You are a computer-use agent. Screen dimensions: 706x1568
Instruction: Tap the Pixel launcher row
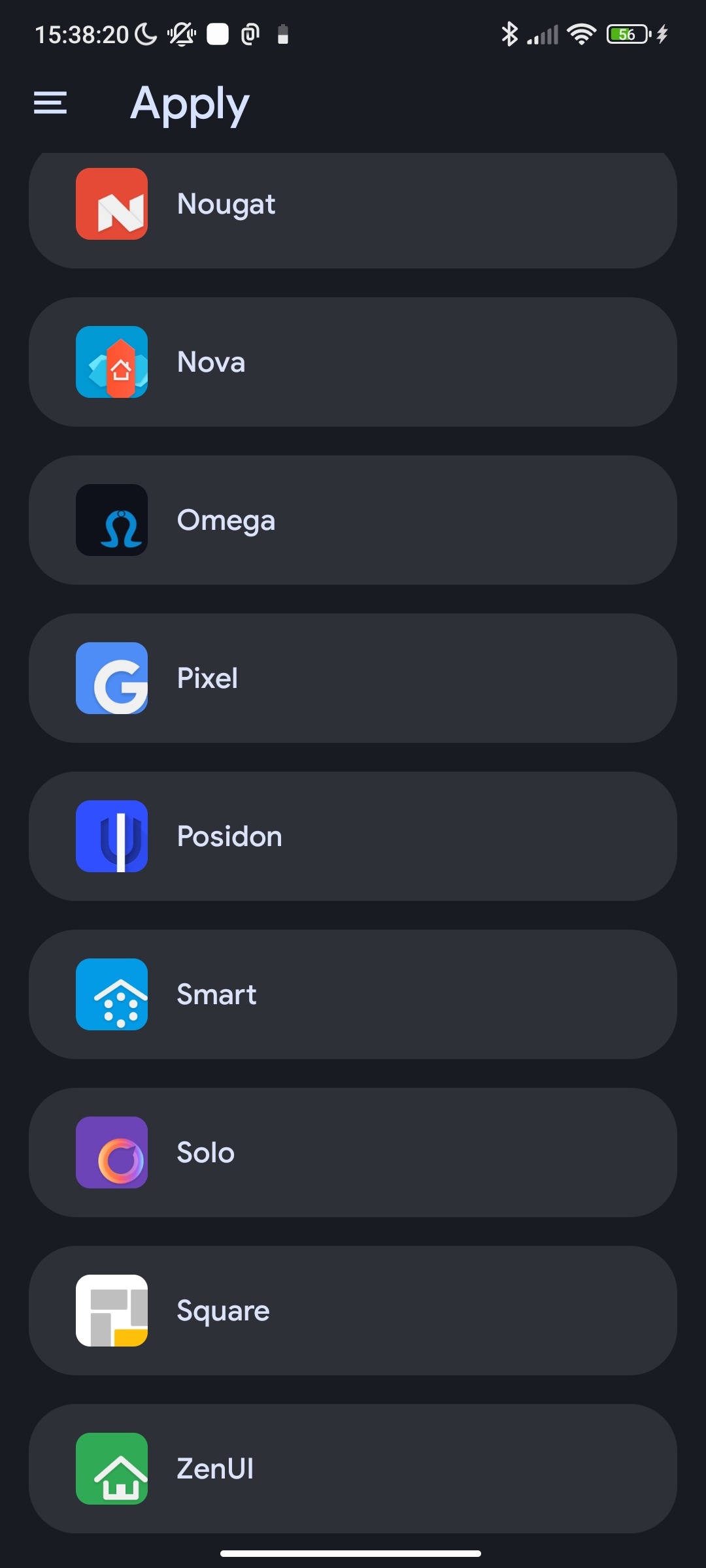353,678
